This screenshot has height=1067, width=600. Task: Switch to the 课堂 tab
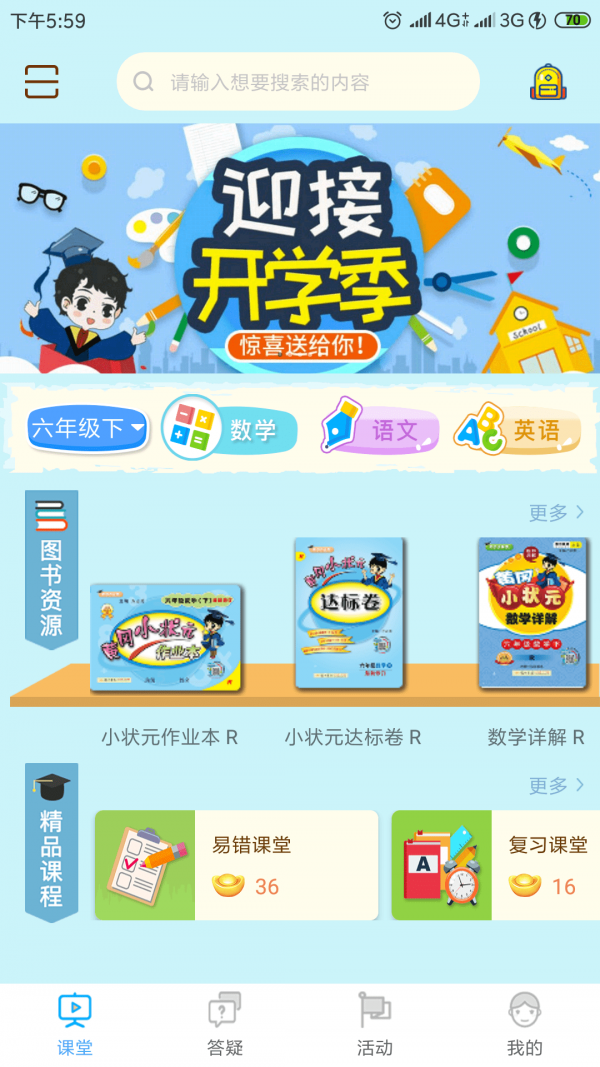(x=75, y=1025)
